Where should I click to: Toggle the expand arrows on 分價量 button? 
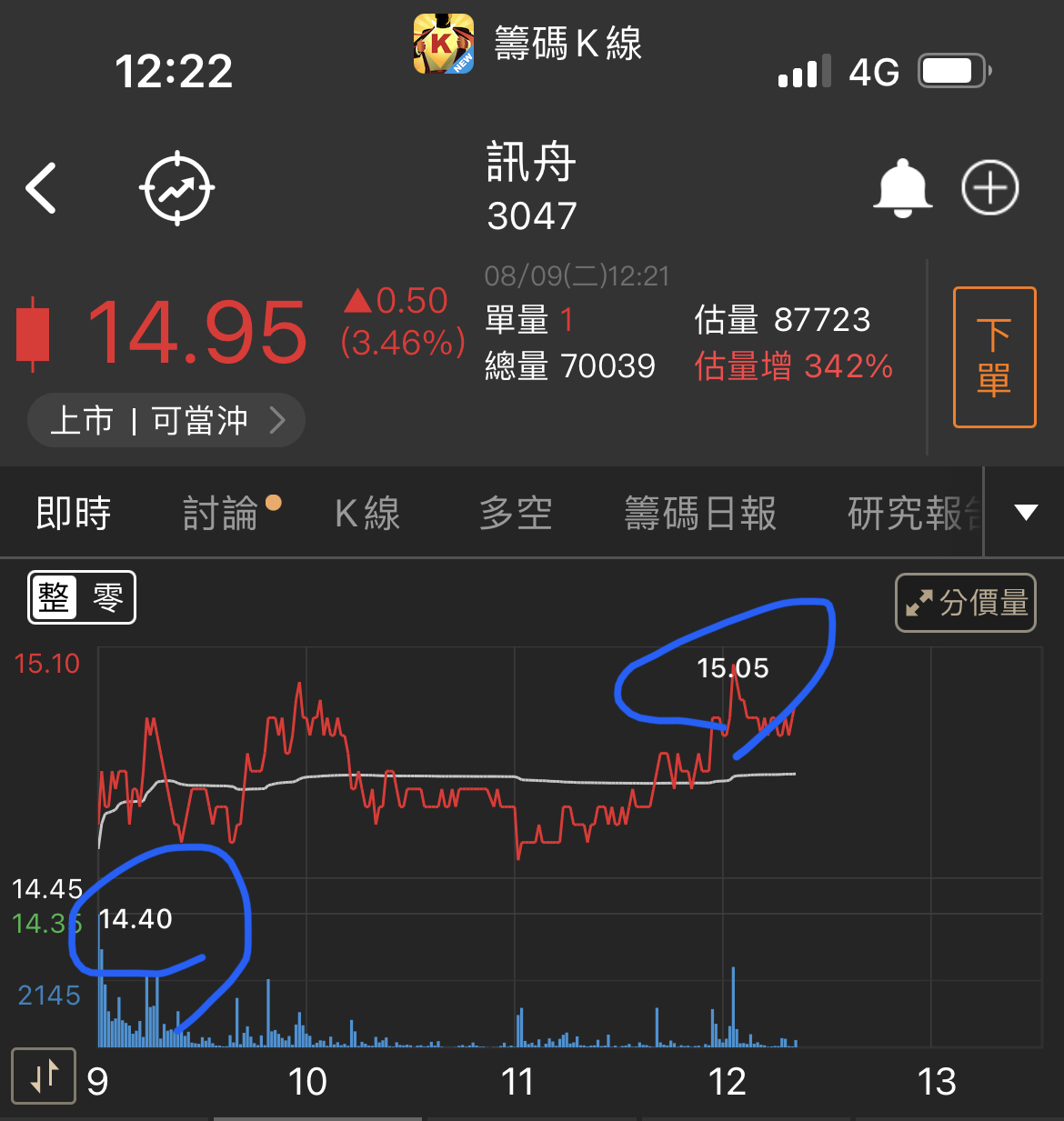(x=921, y=602)
